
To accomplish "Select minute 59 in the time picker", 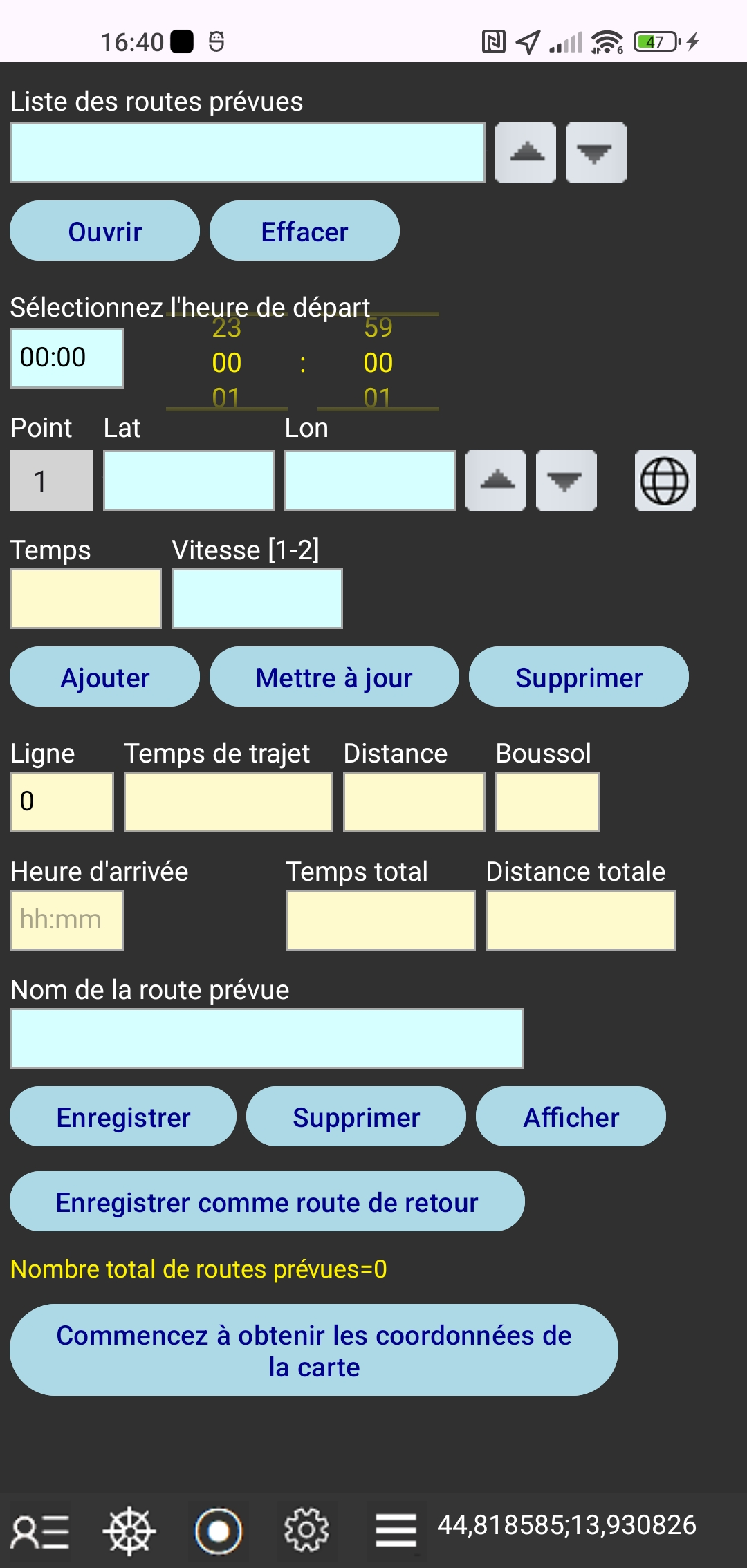I will point(378,328).
